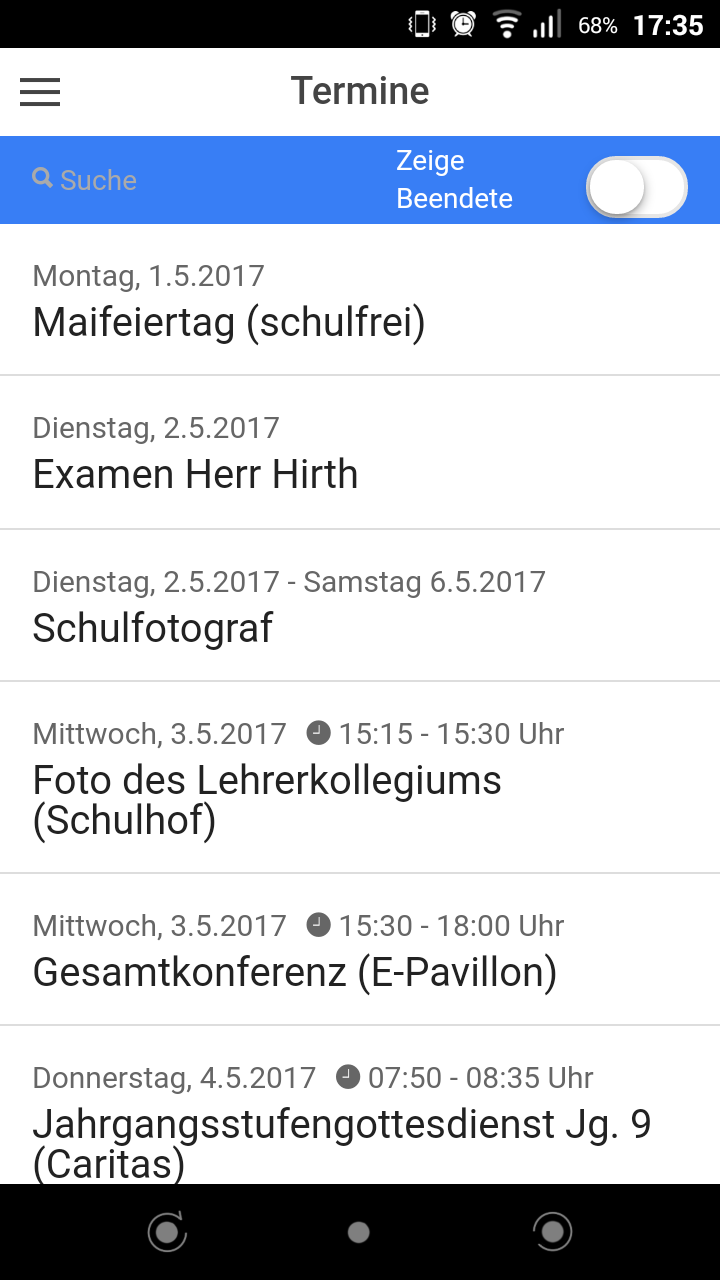Open Examen Herr Hirth appointment
The image size is (720, 1280).
360,452
